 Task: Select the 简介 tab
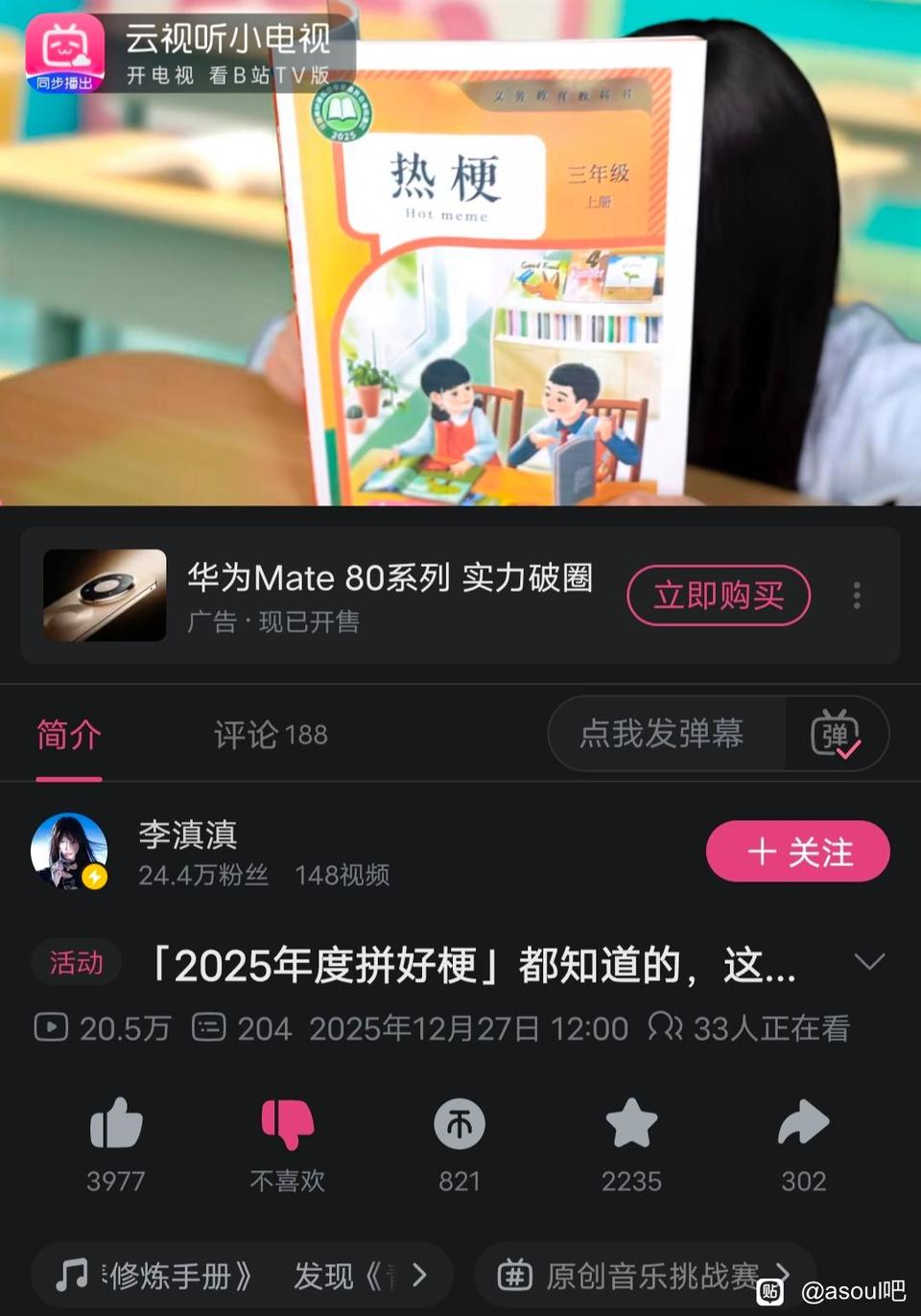[68, 735]
